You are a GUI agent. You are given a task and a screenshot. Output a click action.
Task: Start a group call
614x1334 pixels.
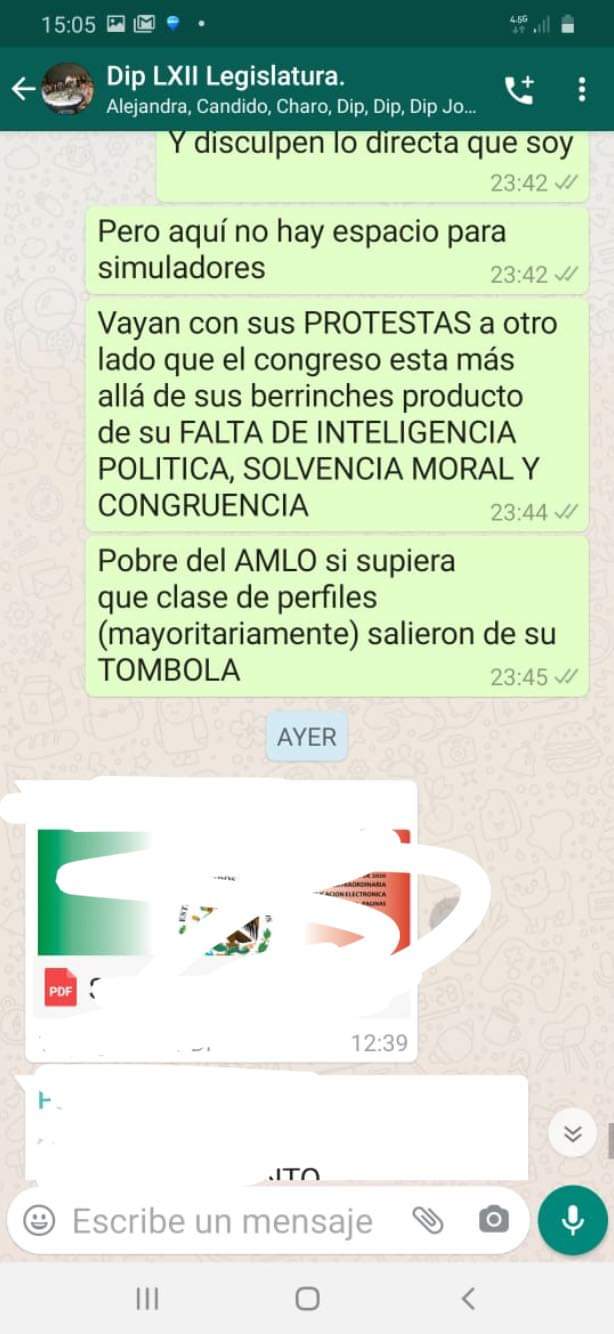pos(519,90)
